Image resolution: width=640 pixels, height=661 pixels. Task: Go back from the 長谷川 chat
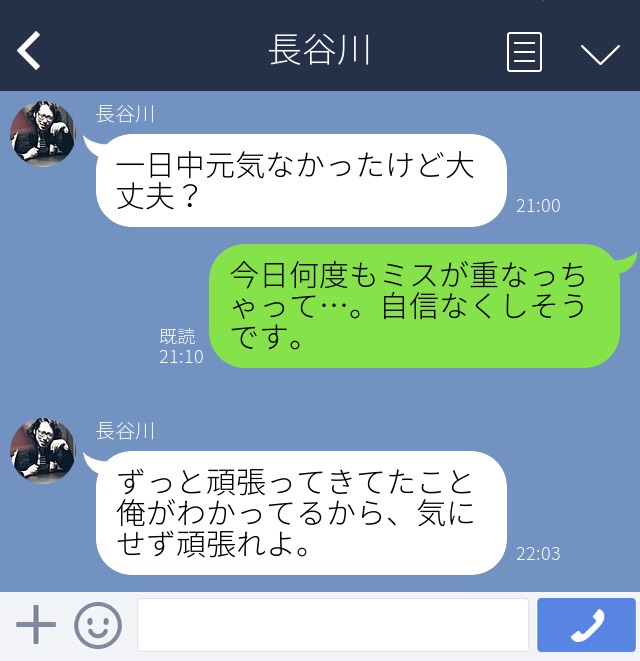29,51
